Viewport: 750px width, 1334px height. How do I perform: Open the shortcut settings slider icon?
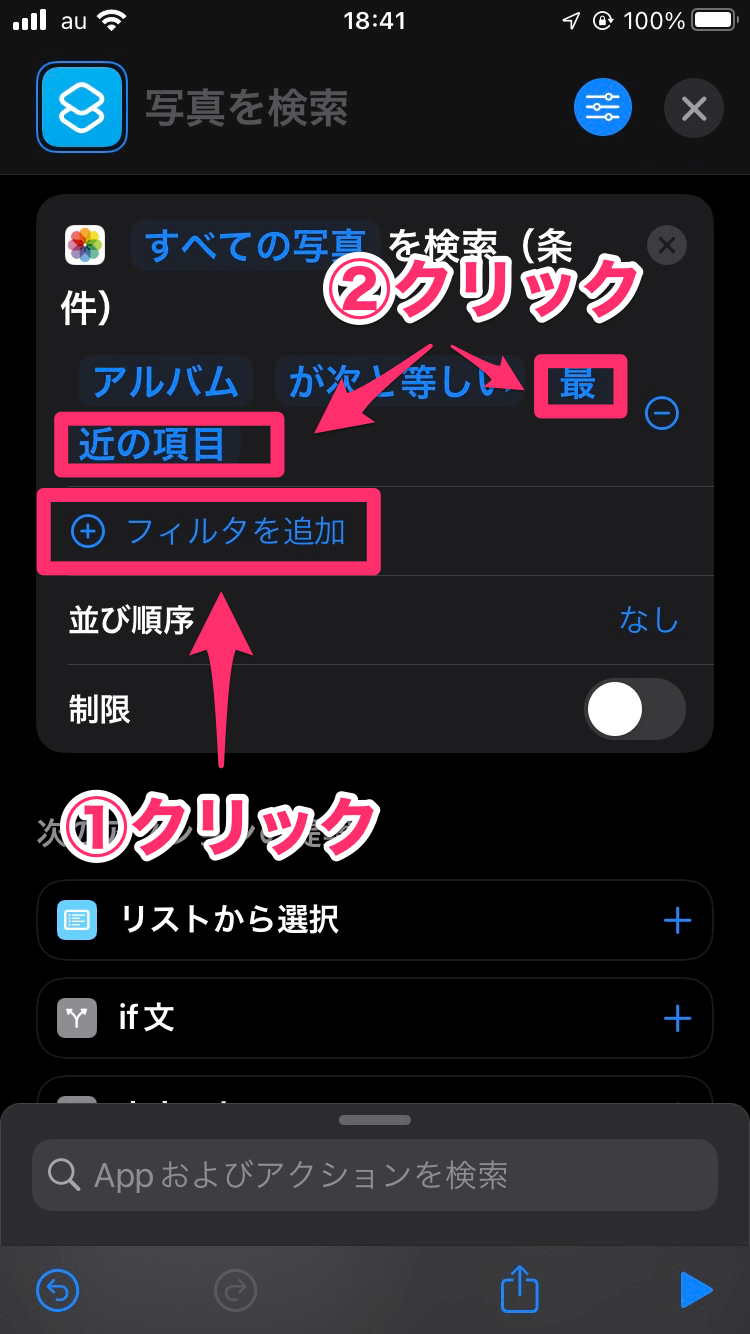pyautogui.click(x=603, y=106)
